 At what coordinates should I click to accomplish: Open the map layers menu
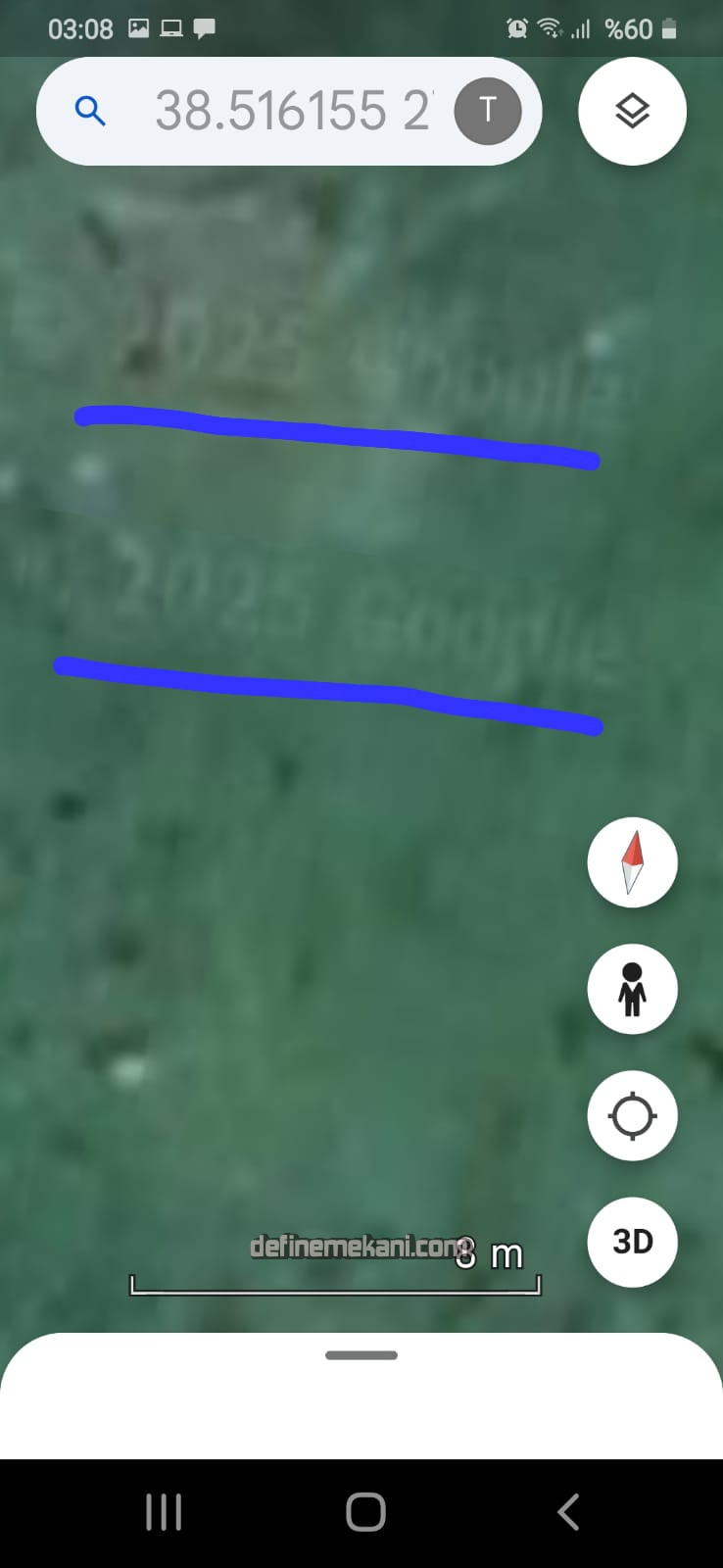tap(632, 111)
